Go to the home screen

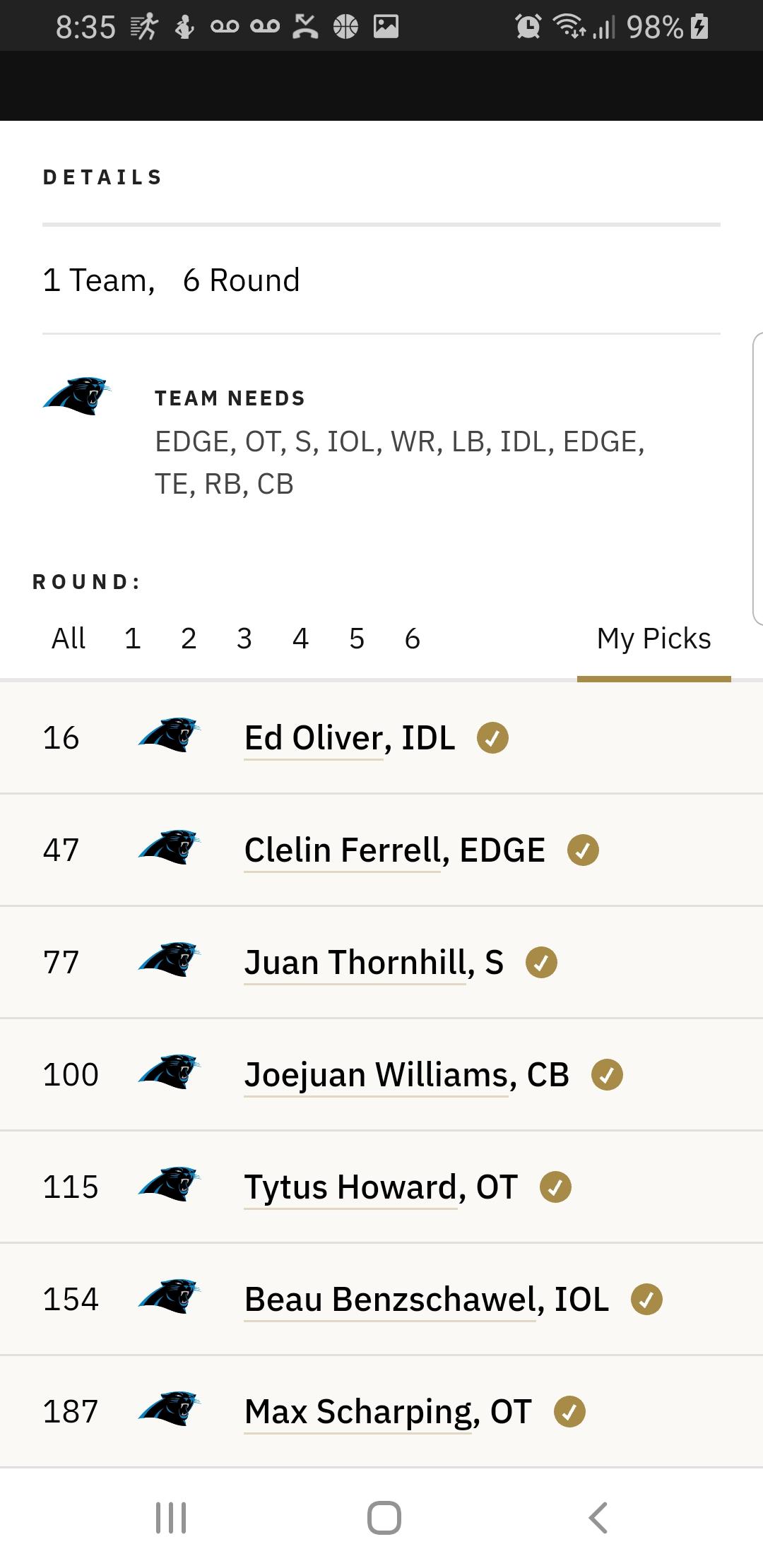384,1517
